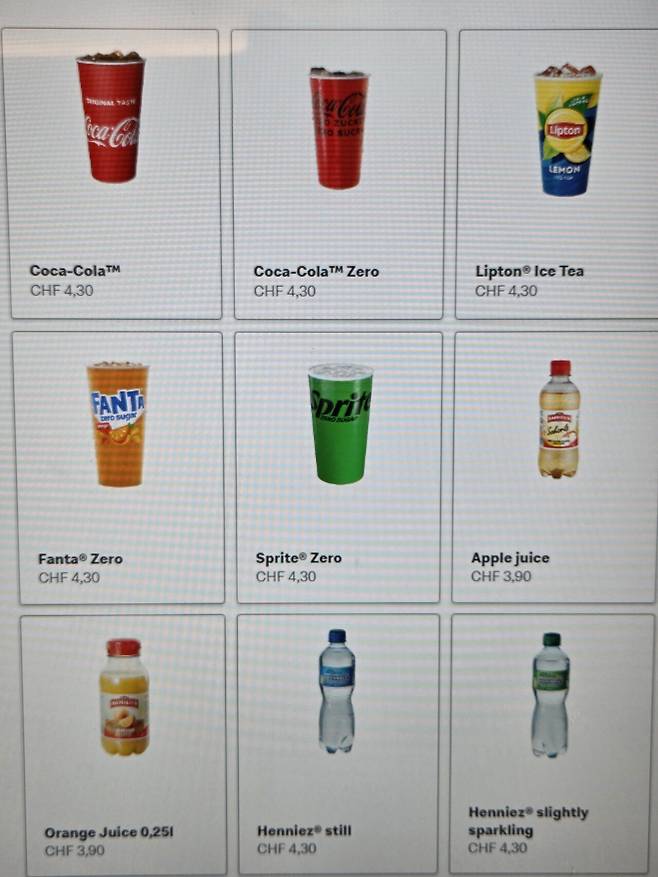Select the Coca-Cola drink card
The height and width of the screenshot is (877, 658).
click(111, 175)
